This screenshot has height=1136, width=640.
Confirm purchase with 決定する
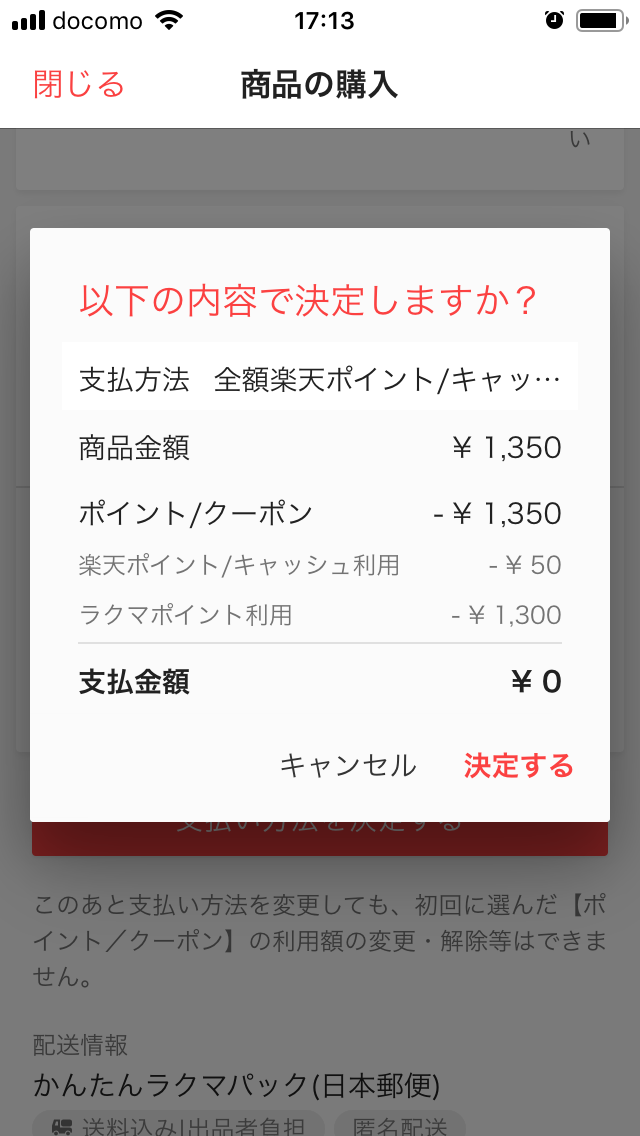[x=518, y=766]
